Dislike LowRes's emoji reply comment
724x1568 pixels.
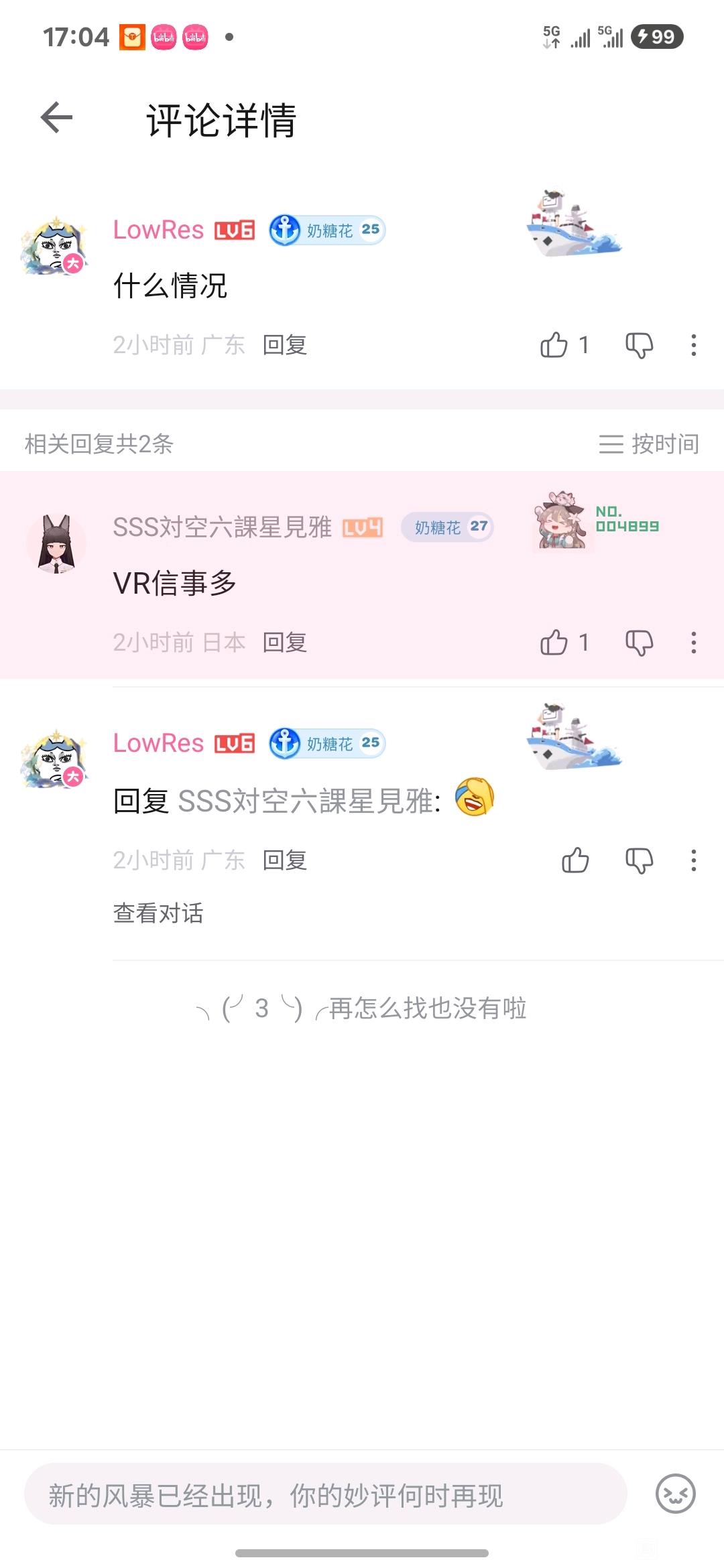(639, 860)
